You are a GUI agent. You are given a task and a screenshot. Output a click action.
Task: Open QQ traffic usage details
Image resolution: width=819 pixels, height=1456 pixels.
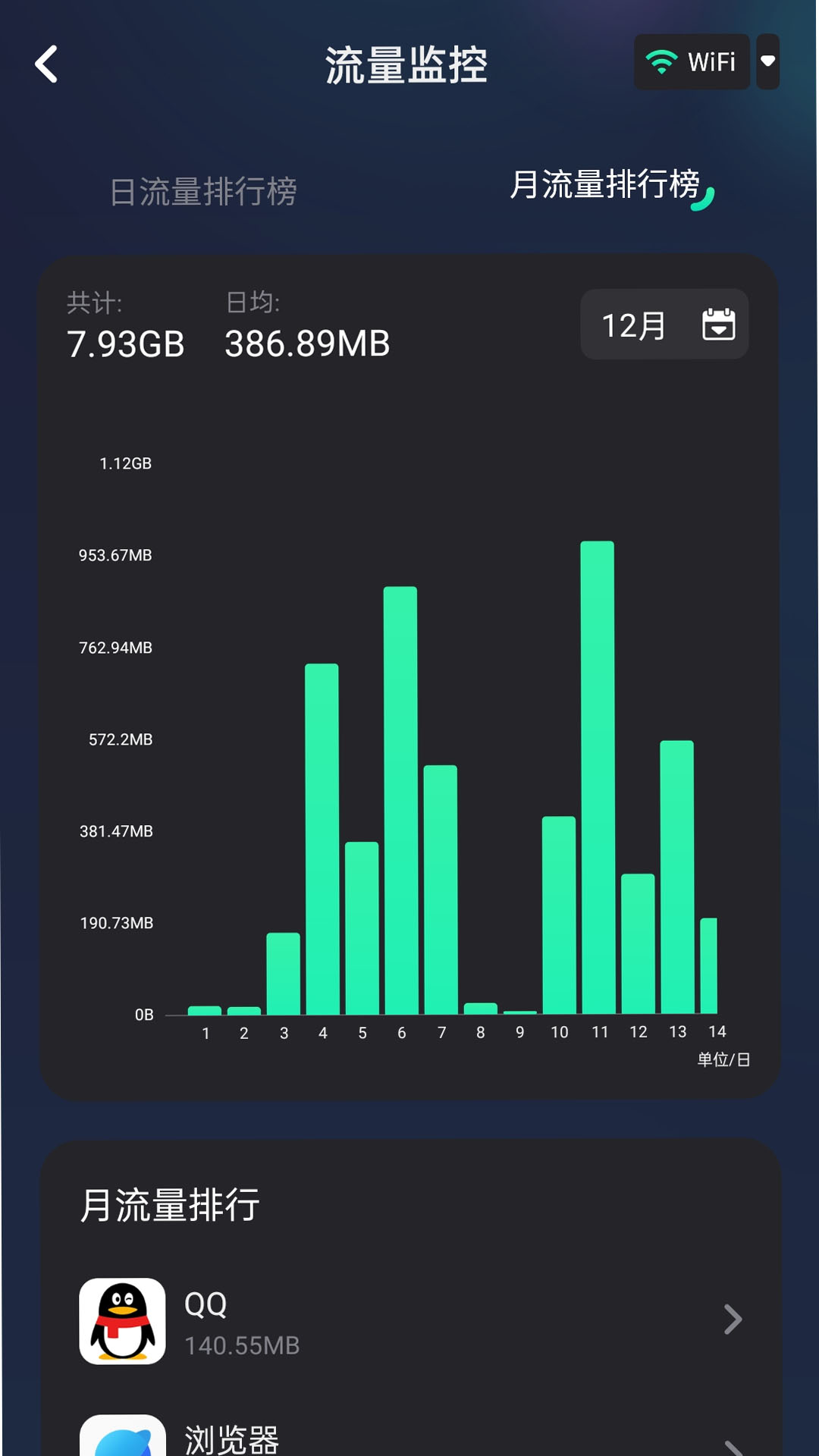click(x=409, y=1320)
